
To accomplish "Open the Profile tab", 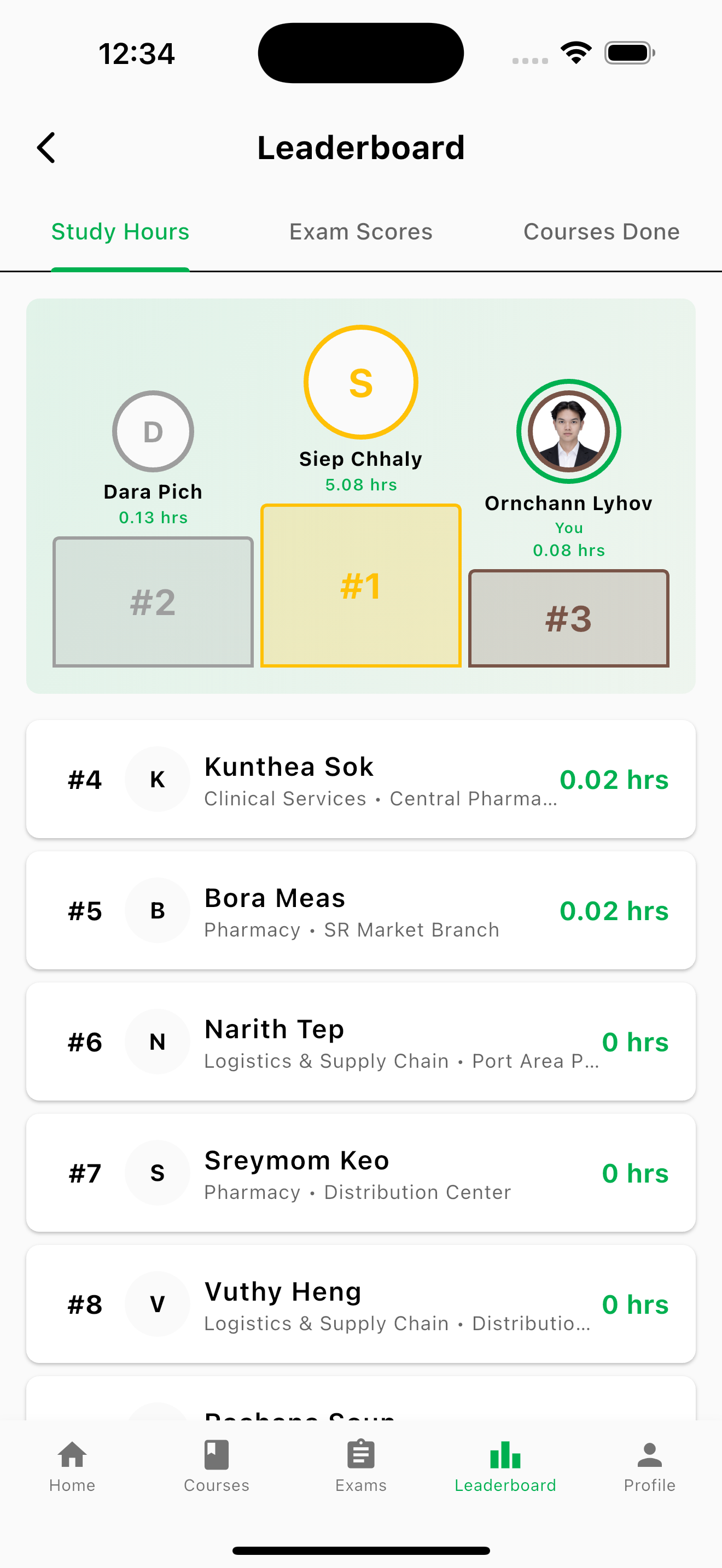I will pos(650,1466).
